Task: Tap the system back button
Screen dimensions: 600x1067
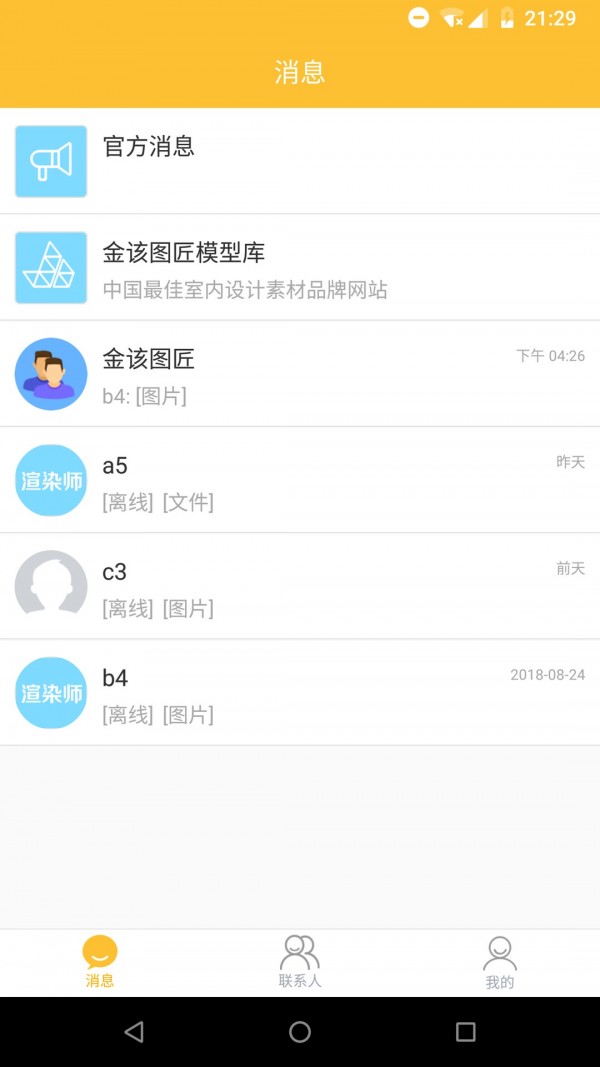Action: [x=134, y=1032]
